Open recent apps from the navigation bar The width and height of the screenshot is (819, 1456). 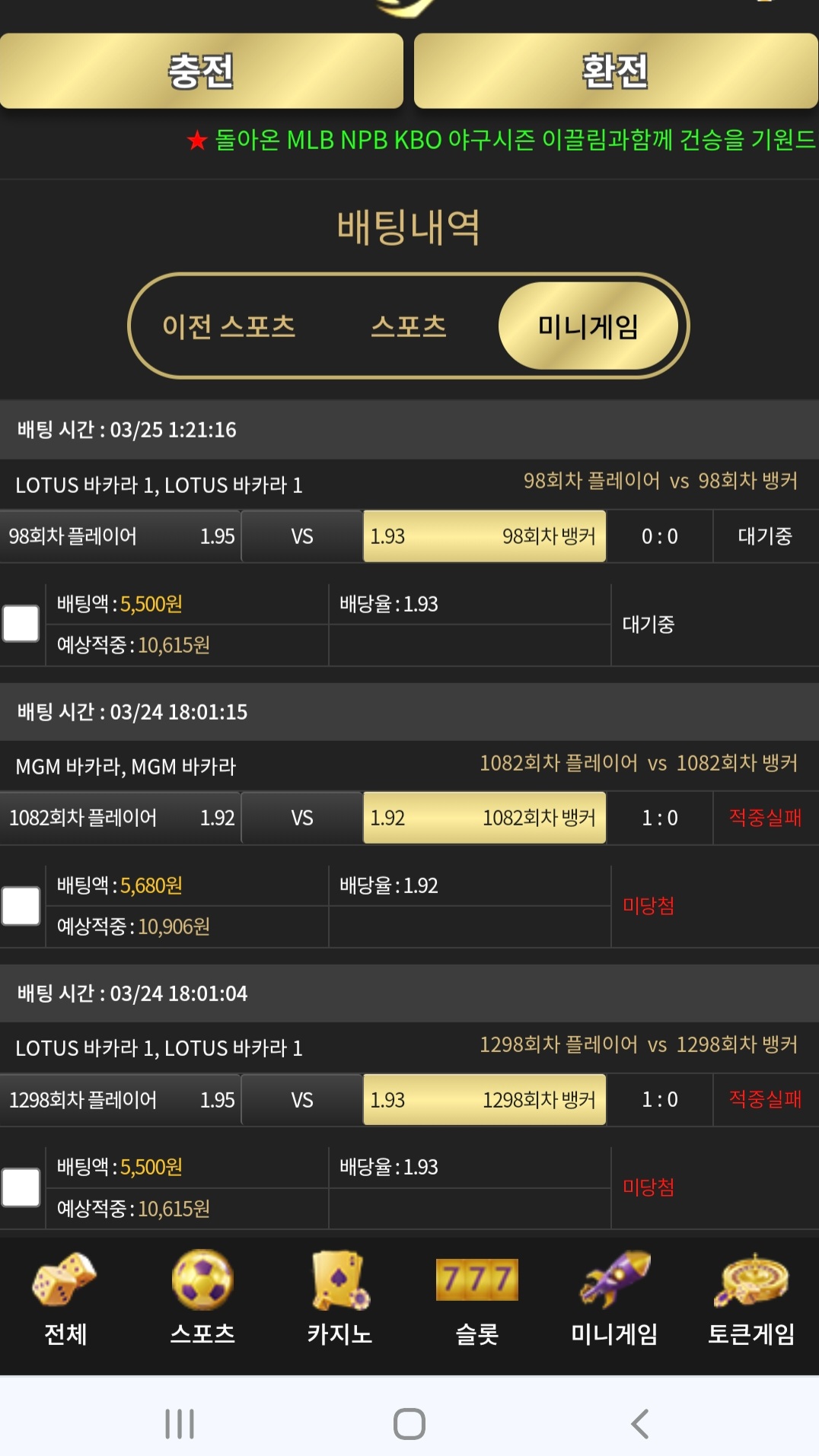click(x=180, y=1423)
